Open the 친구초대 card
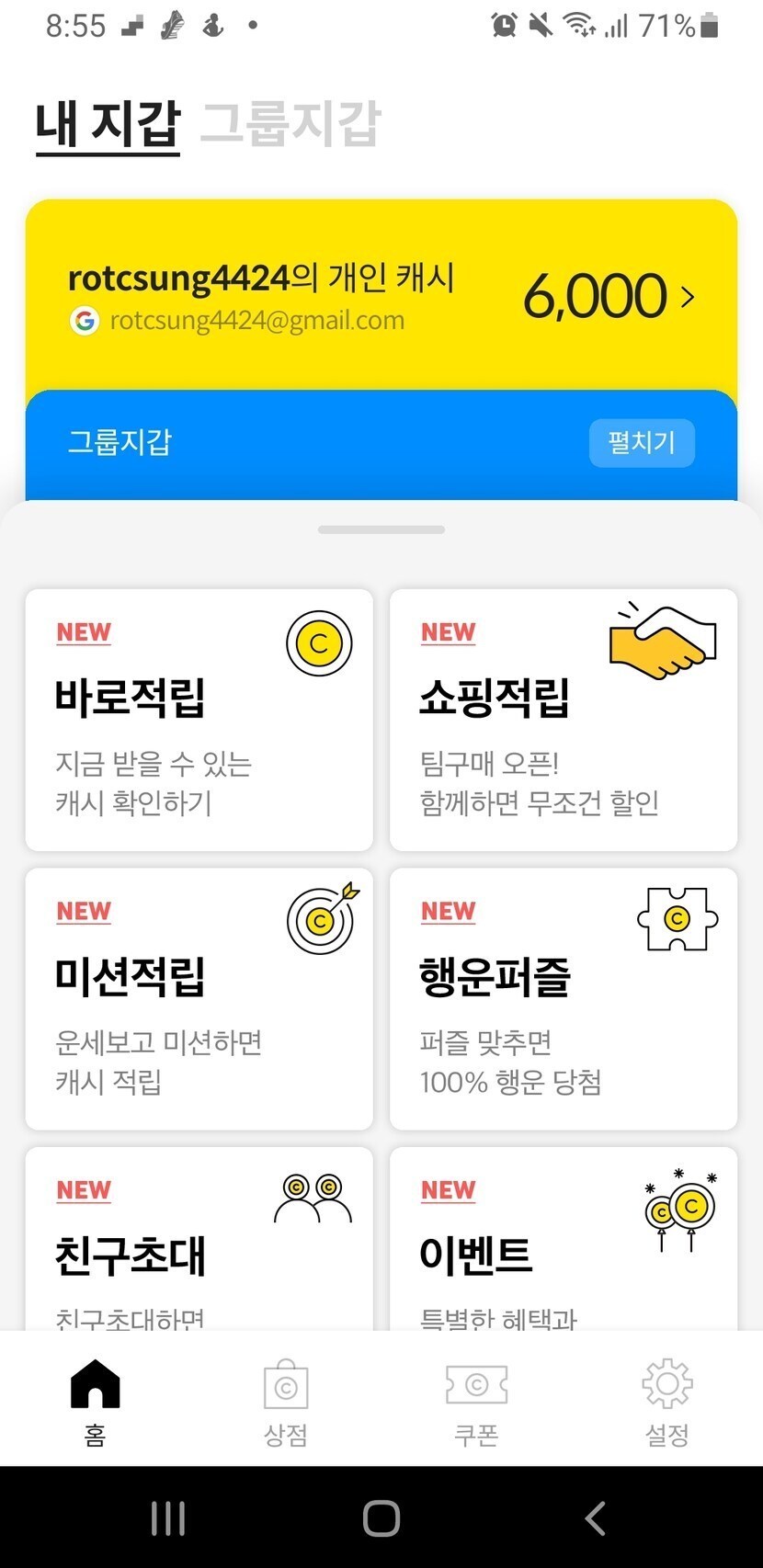The image size is (763, 1568). click(199, 1241)
